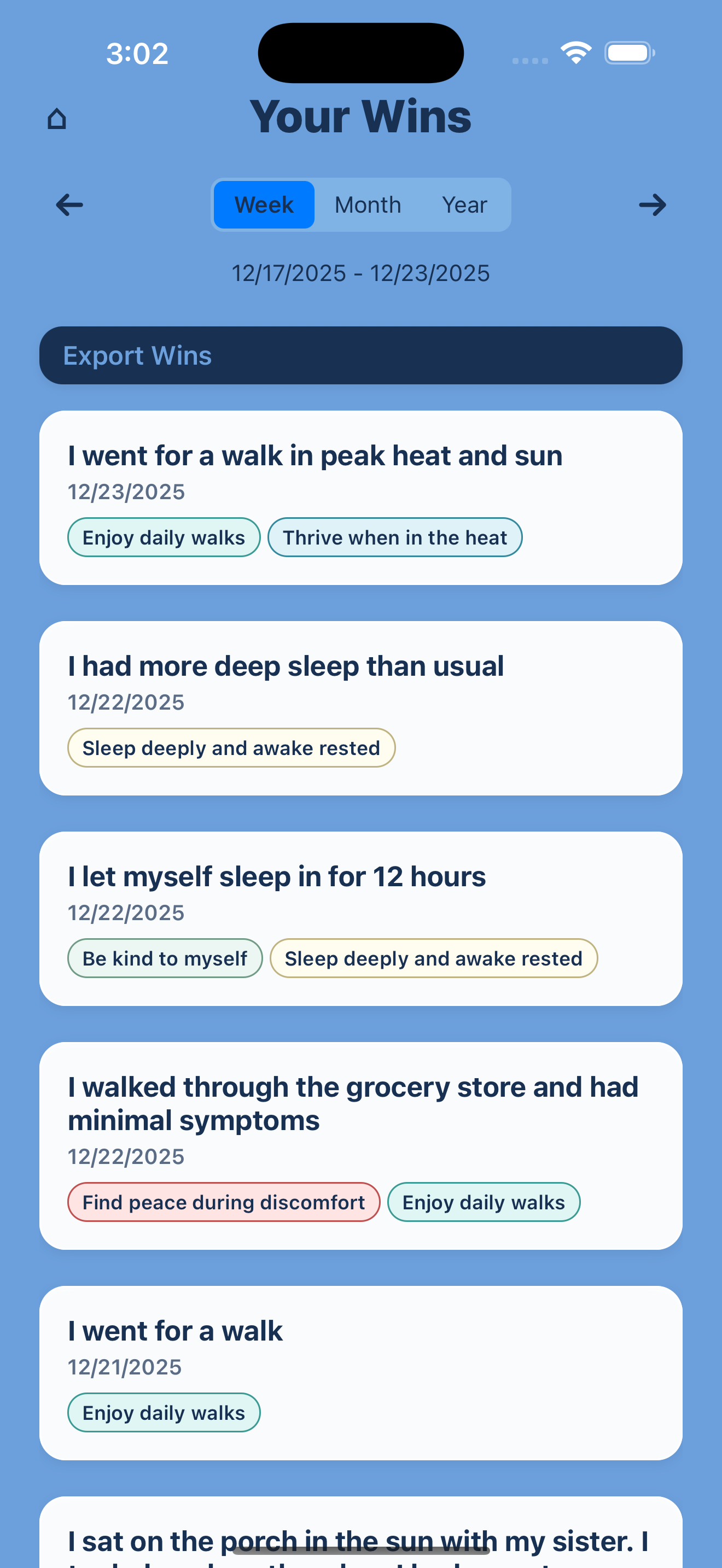Select the Week view

264,204
